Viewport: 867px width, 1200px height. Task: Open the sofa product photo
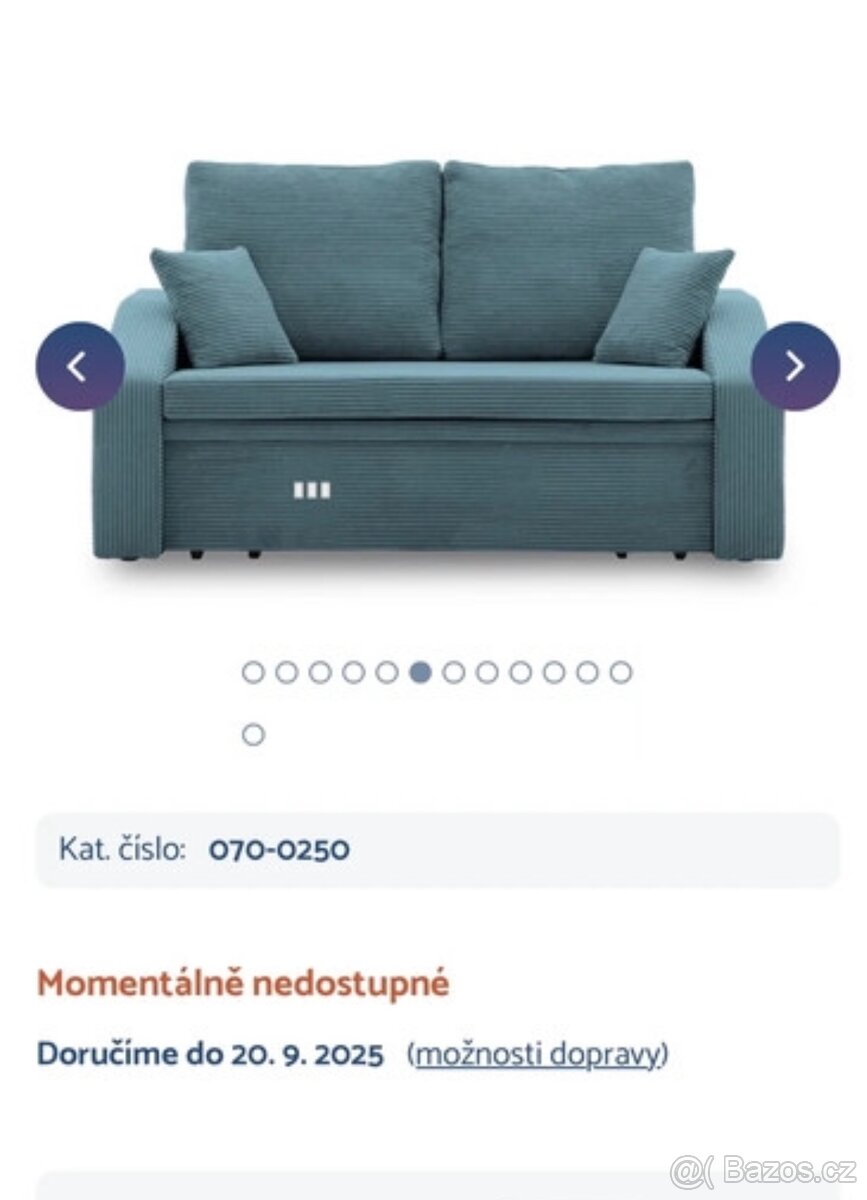[x=438, y=360]
